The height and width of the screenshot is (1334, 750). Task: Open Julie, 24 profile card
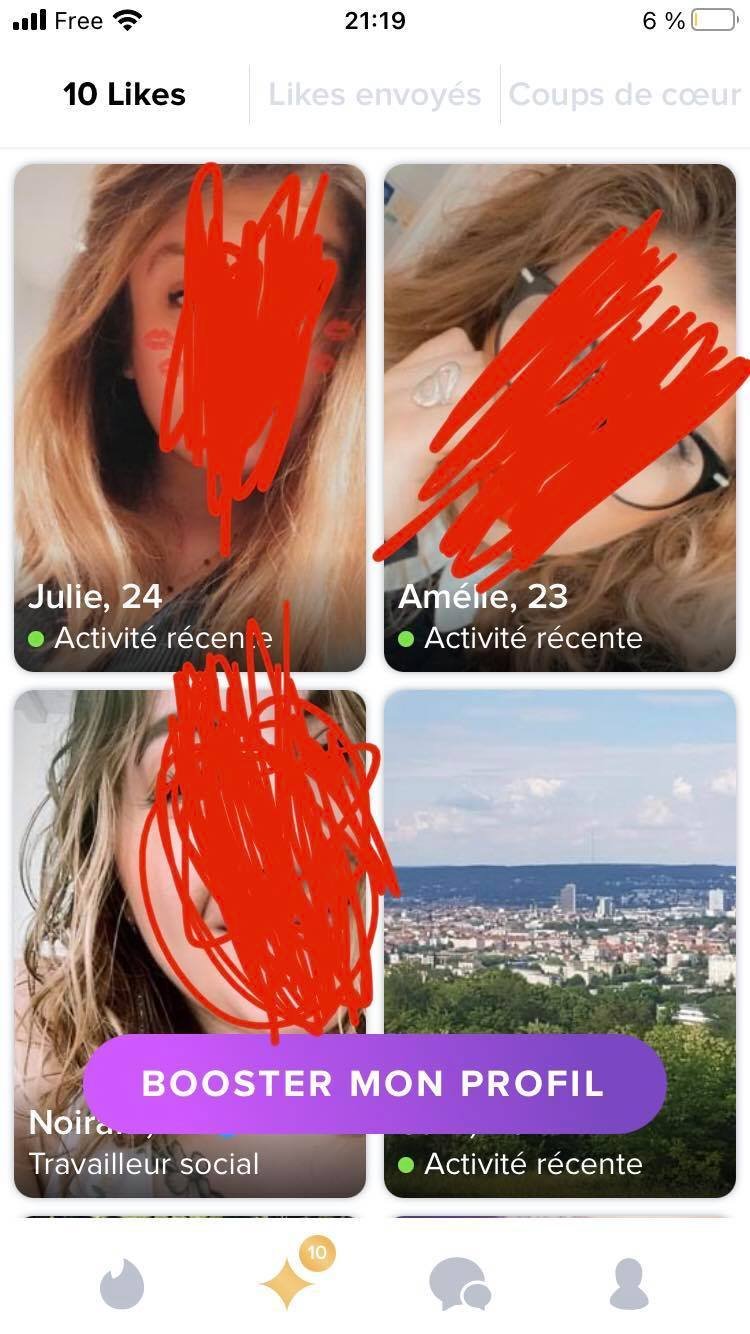[190, 418]
